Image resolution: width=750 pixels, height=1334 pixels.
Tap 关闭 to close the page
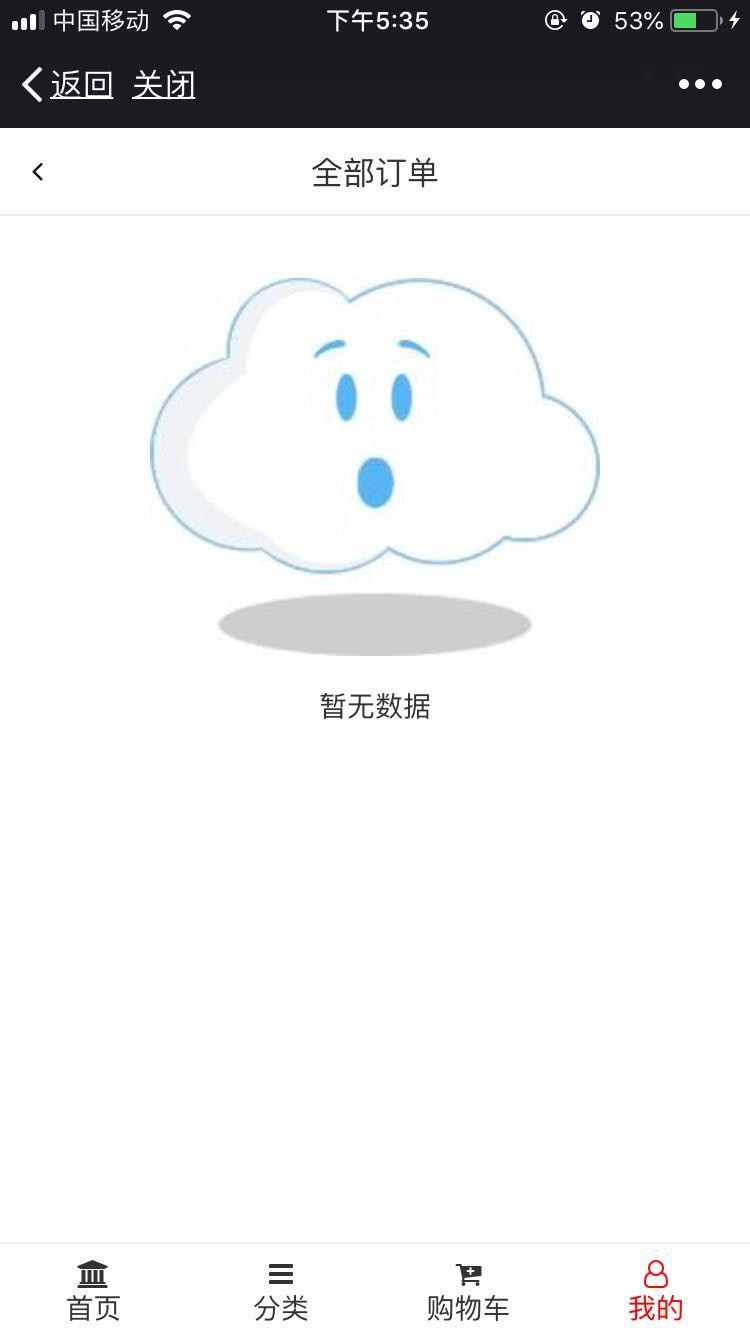click(x=165, y=85)
